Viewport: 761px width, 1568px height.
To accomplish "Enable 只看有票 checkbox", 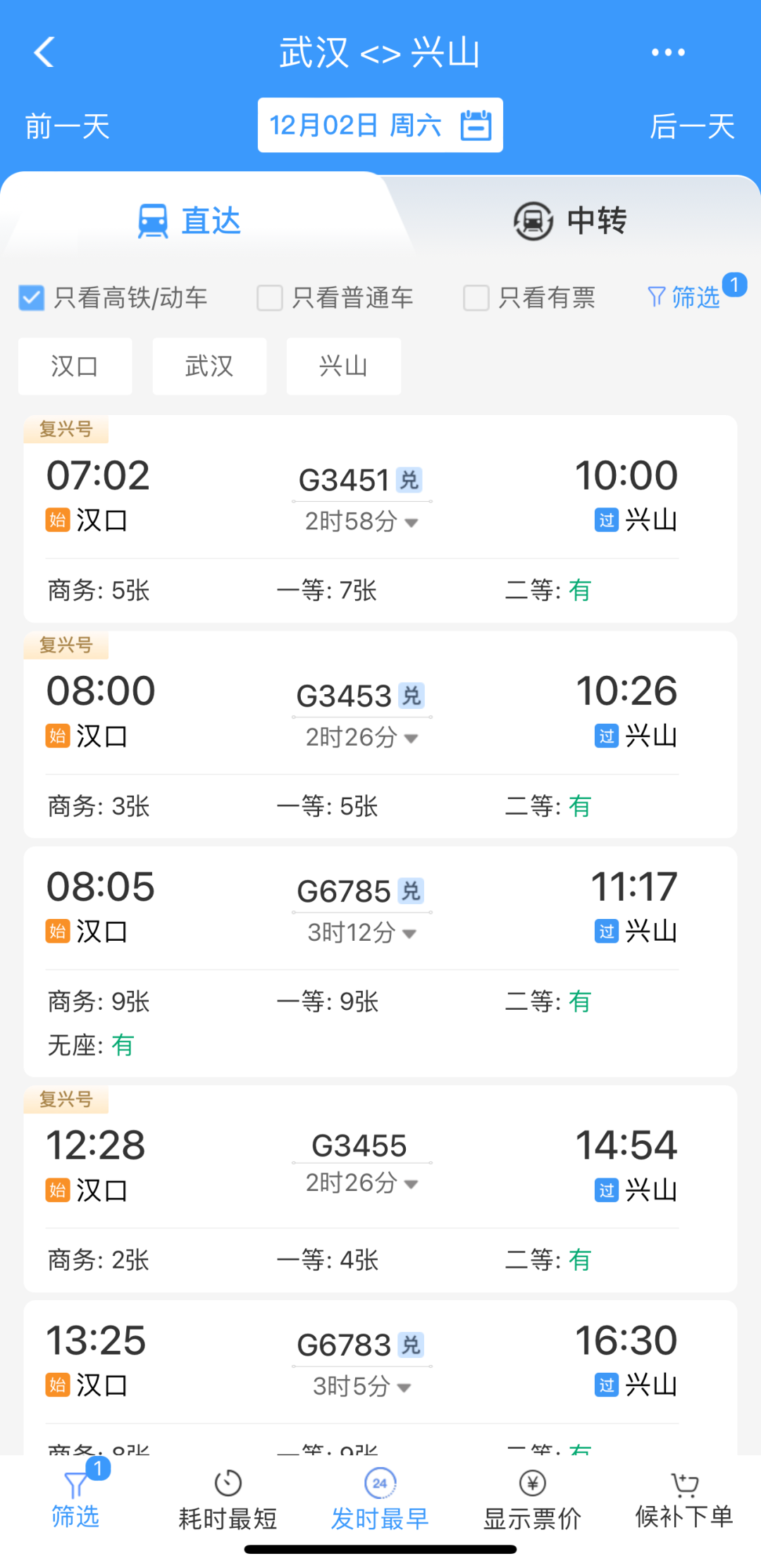I will point(529,297).
